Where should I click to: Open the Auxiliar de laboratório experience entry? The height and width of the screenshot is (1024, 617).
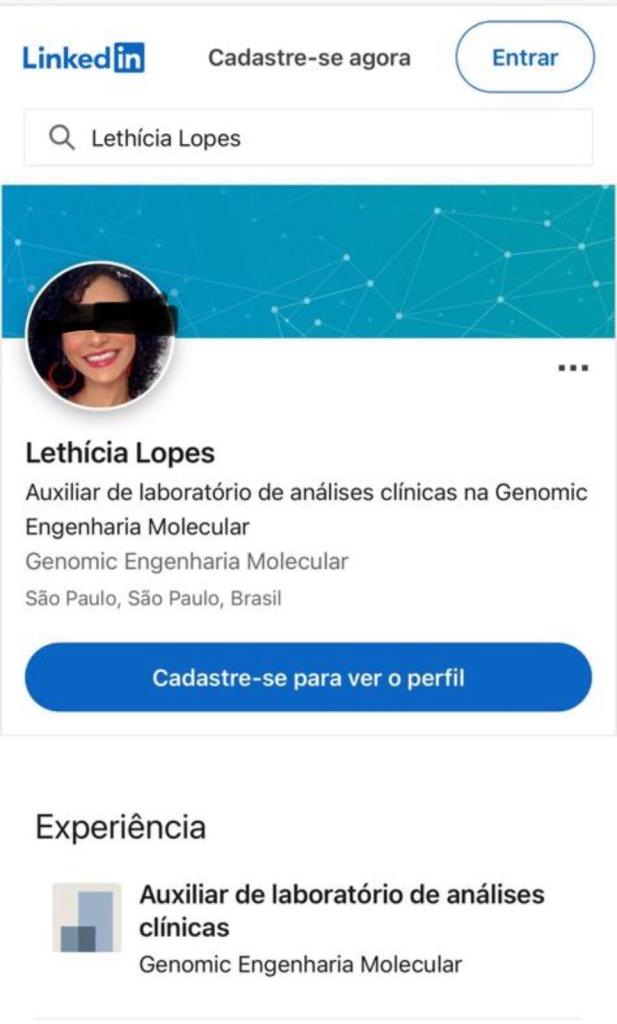click(x=341, y=910)
